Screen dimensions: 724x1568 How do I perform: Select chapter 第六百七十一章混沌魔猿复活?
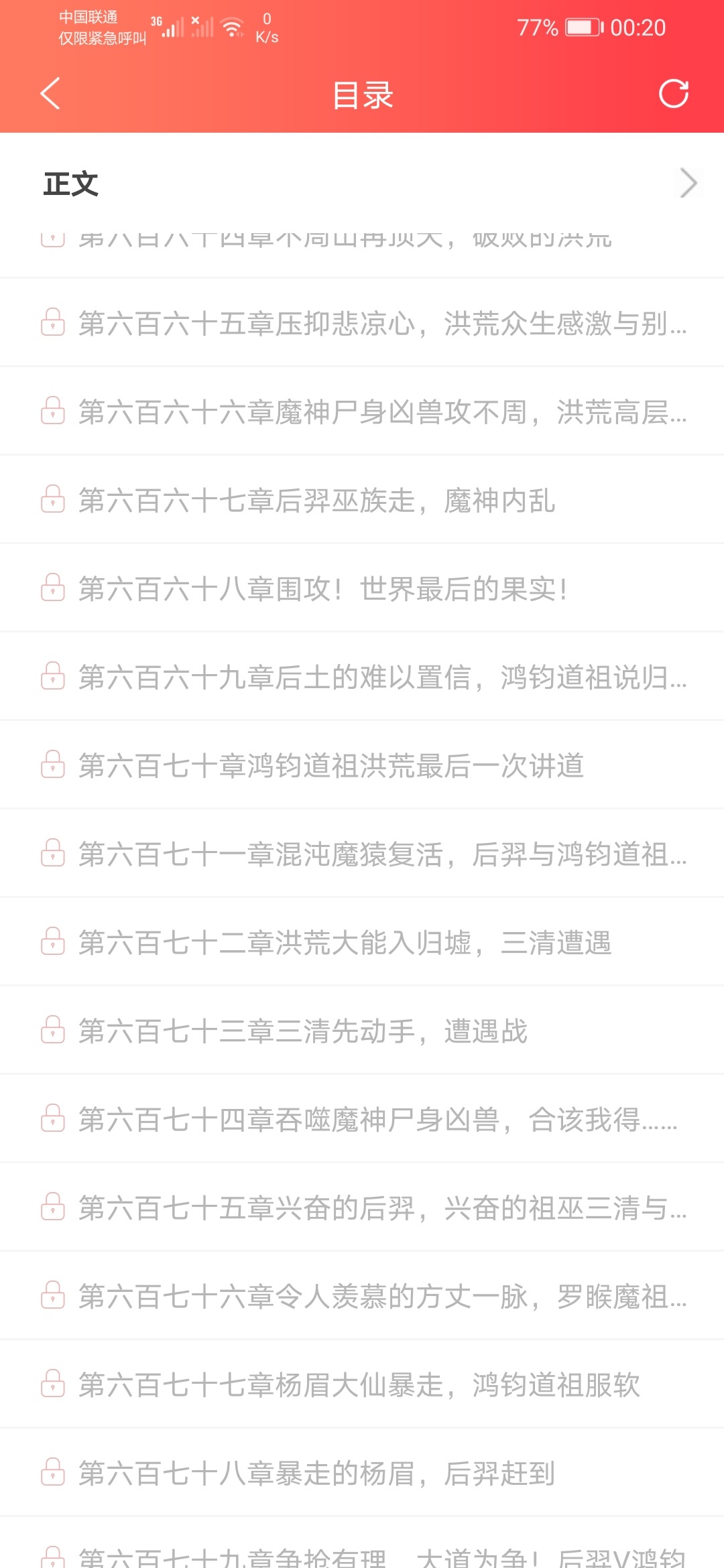point(382,854)
